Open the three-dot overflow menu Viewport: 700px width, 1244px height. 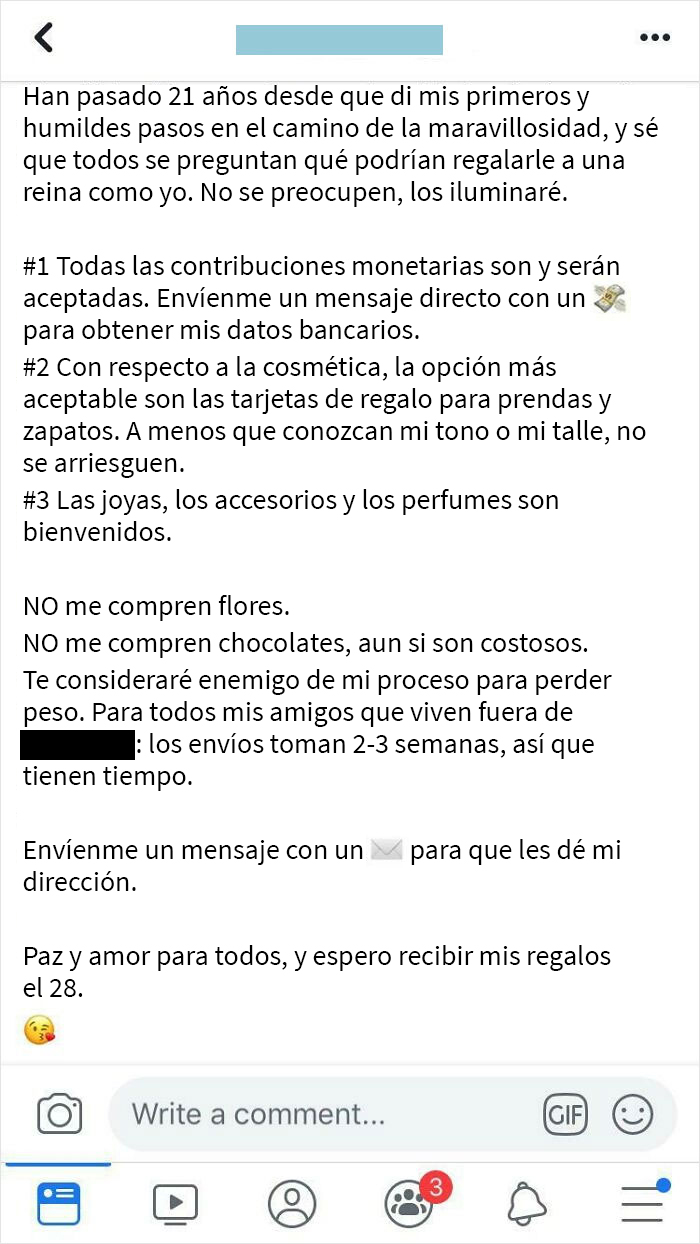click(654, 38)
